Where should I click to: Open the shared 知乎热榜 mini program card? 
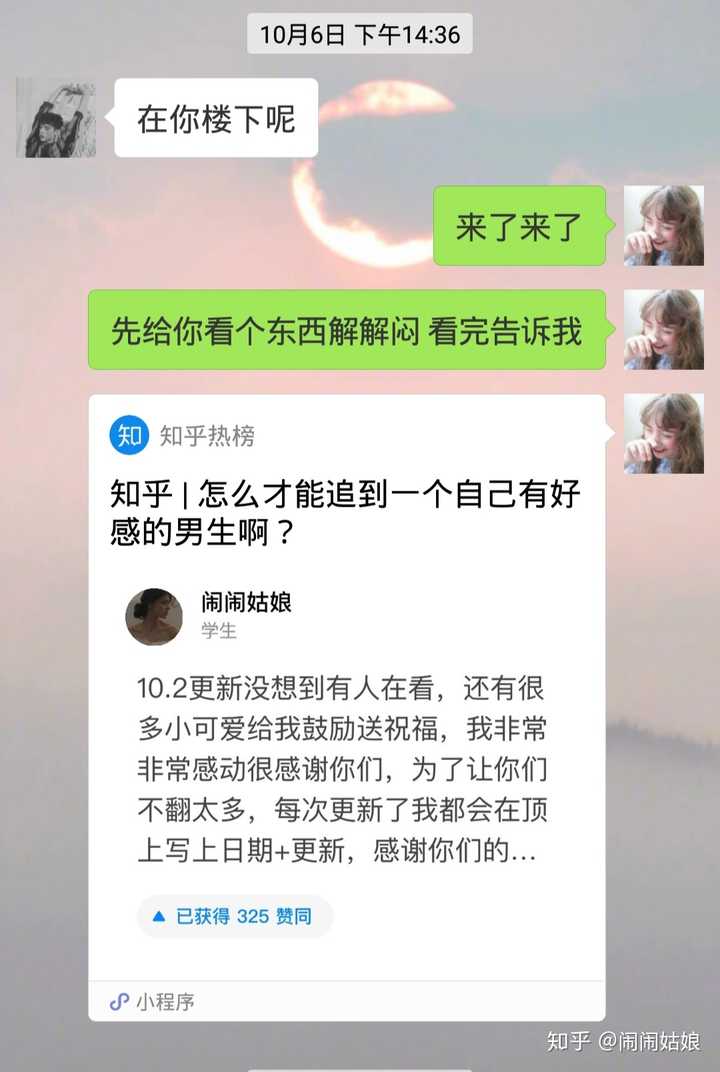click(346, 700)
